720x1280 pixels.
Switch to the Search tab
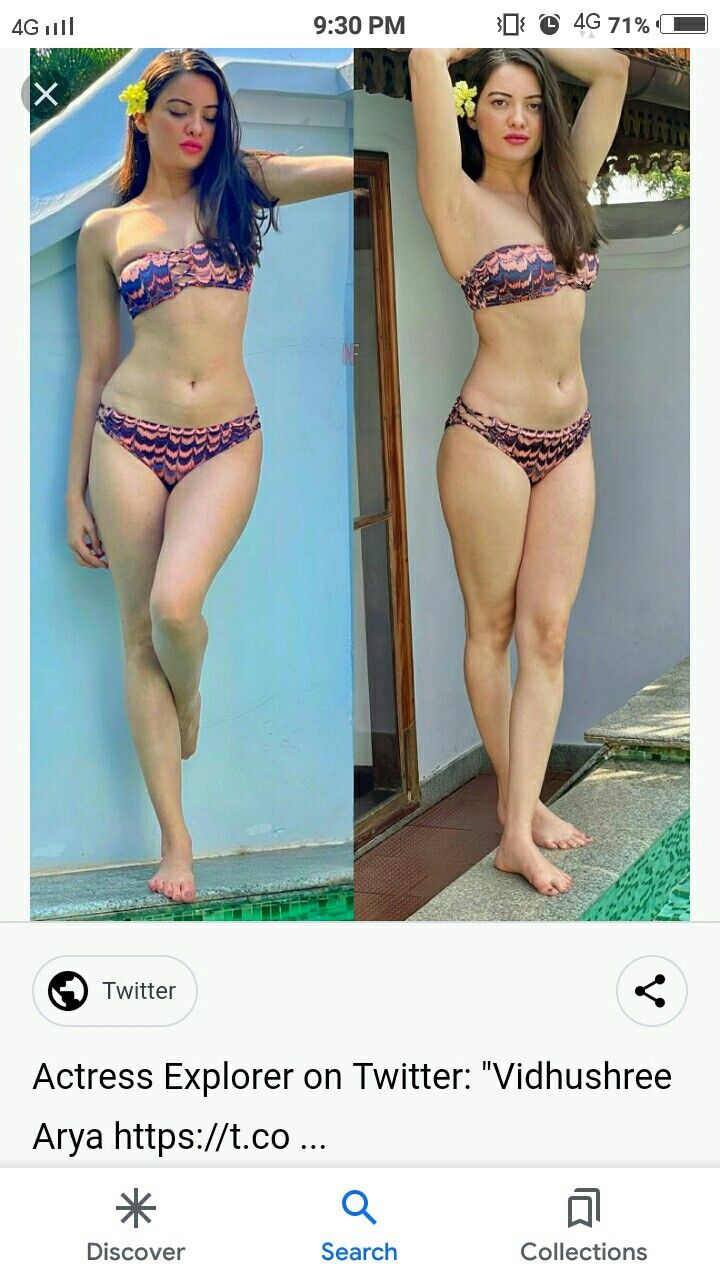point(359,1226)
